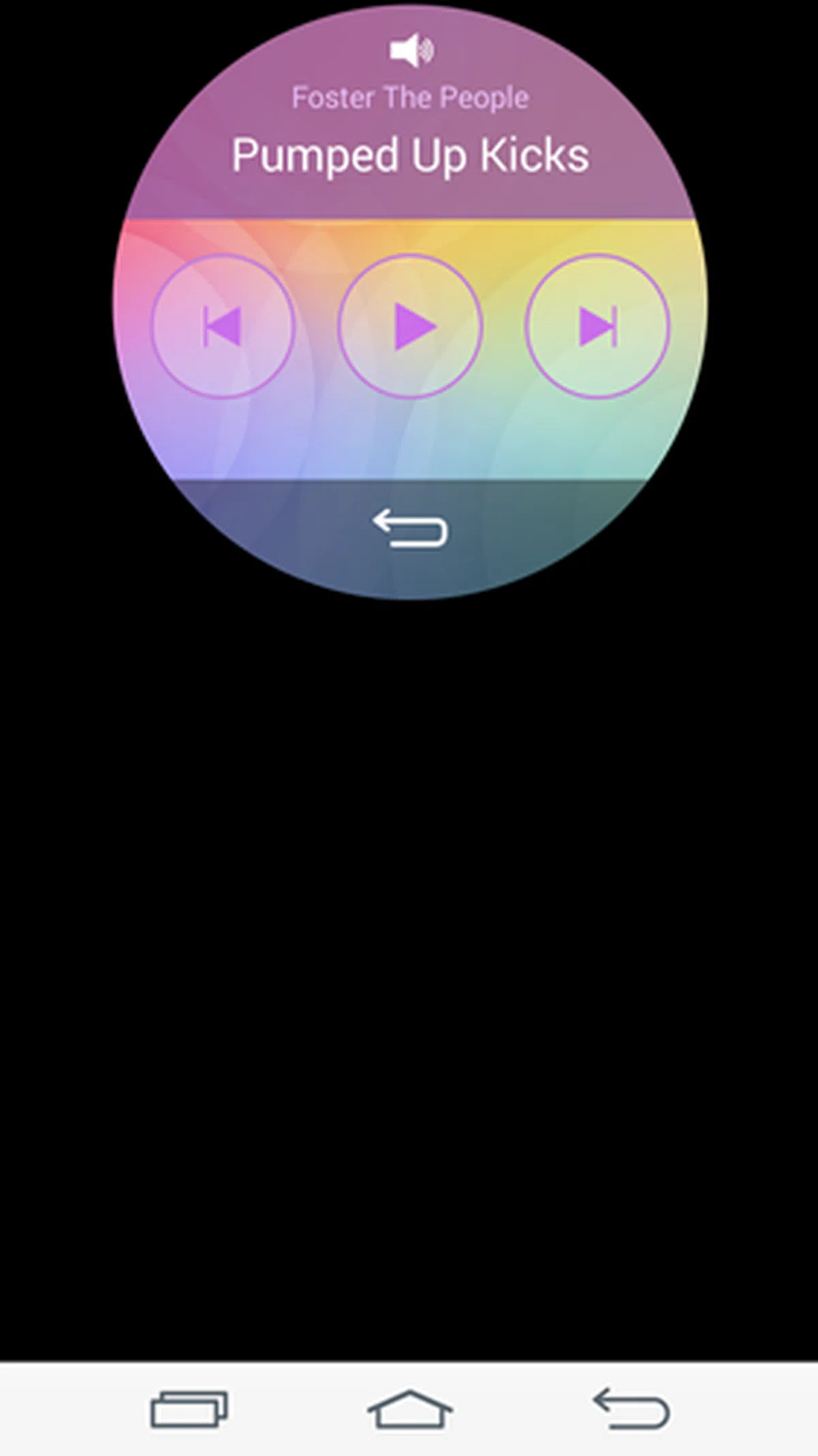Open recent apps from the navigation bar
This screenshot has height=1456, width=818.
pyautogui.click(x=189, y=1409)
